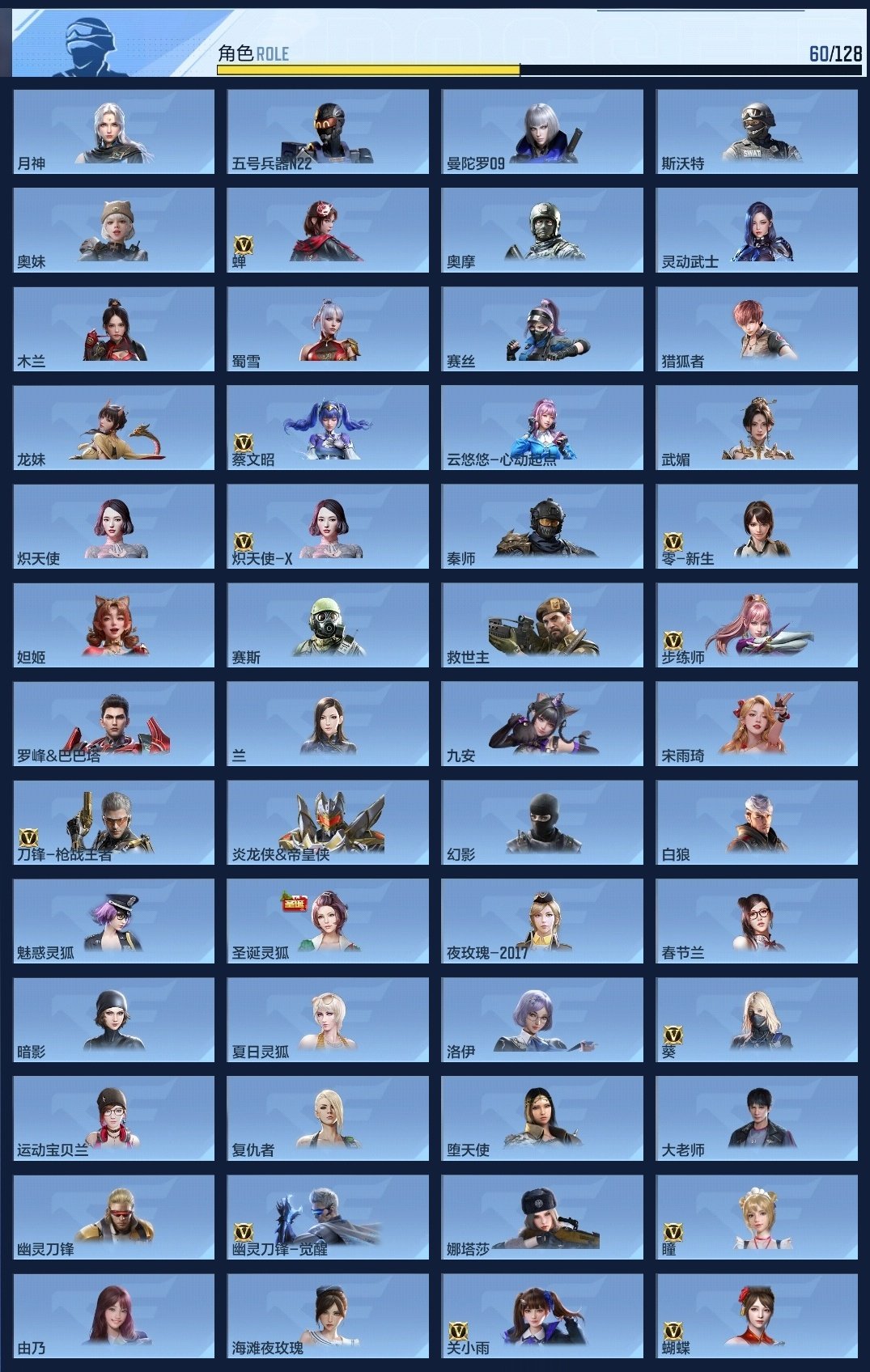Select the 蔡文昭 character card
Screen dimensions: 870x1372
coord(328,427)
